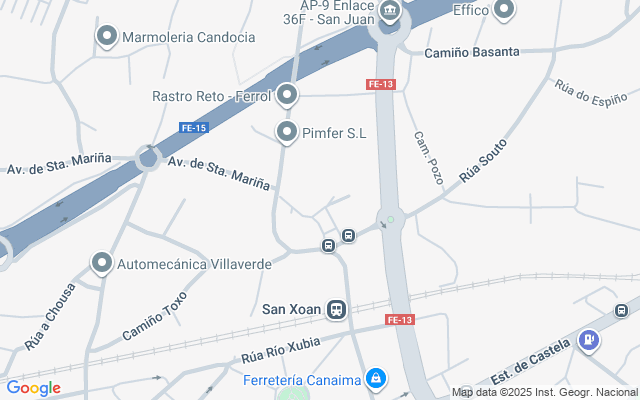This screenshot has width=640, height=400.
Task: Select the San Xoan train station icon
Action: coord(337,310)
